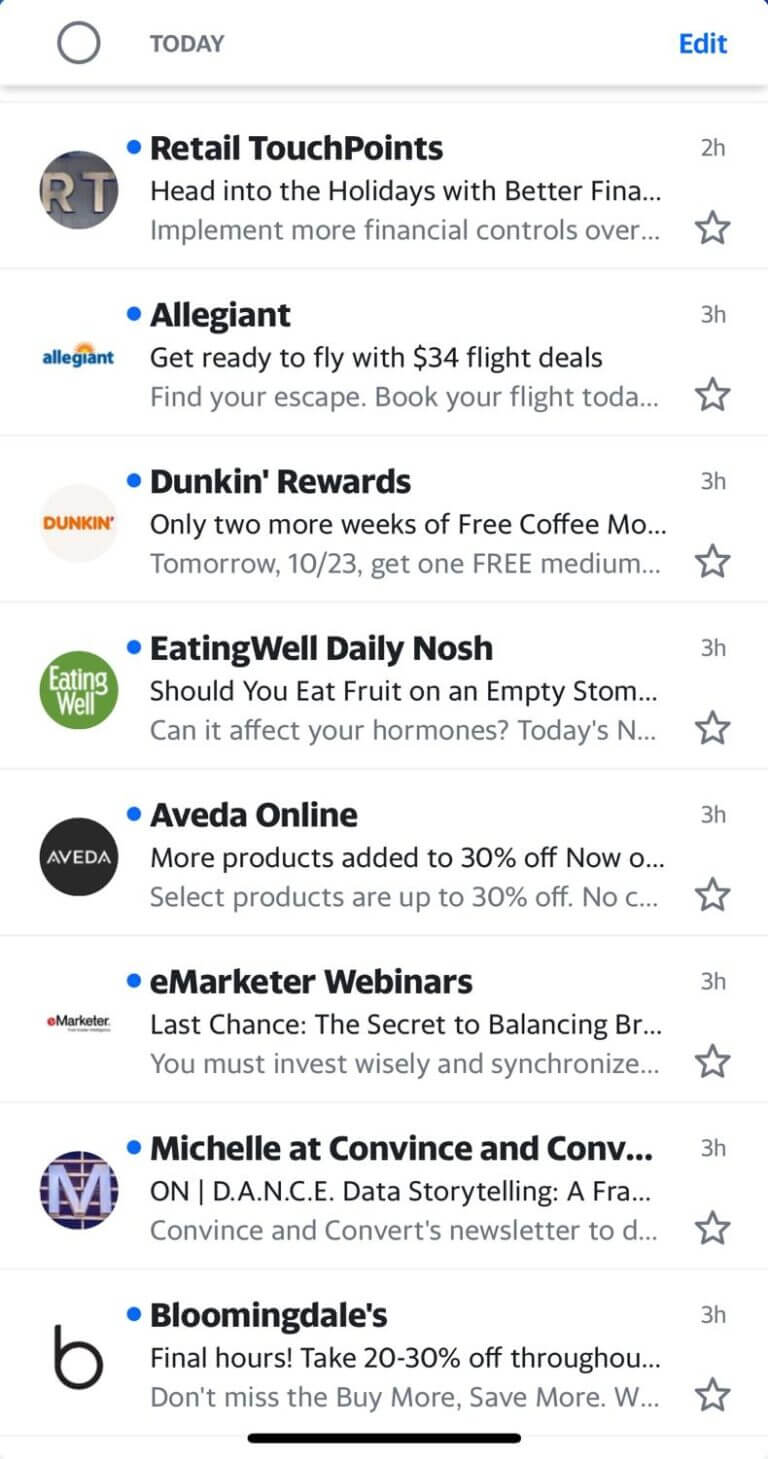Select the TODAY section header

[186, 43]
